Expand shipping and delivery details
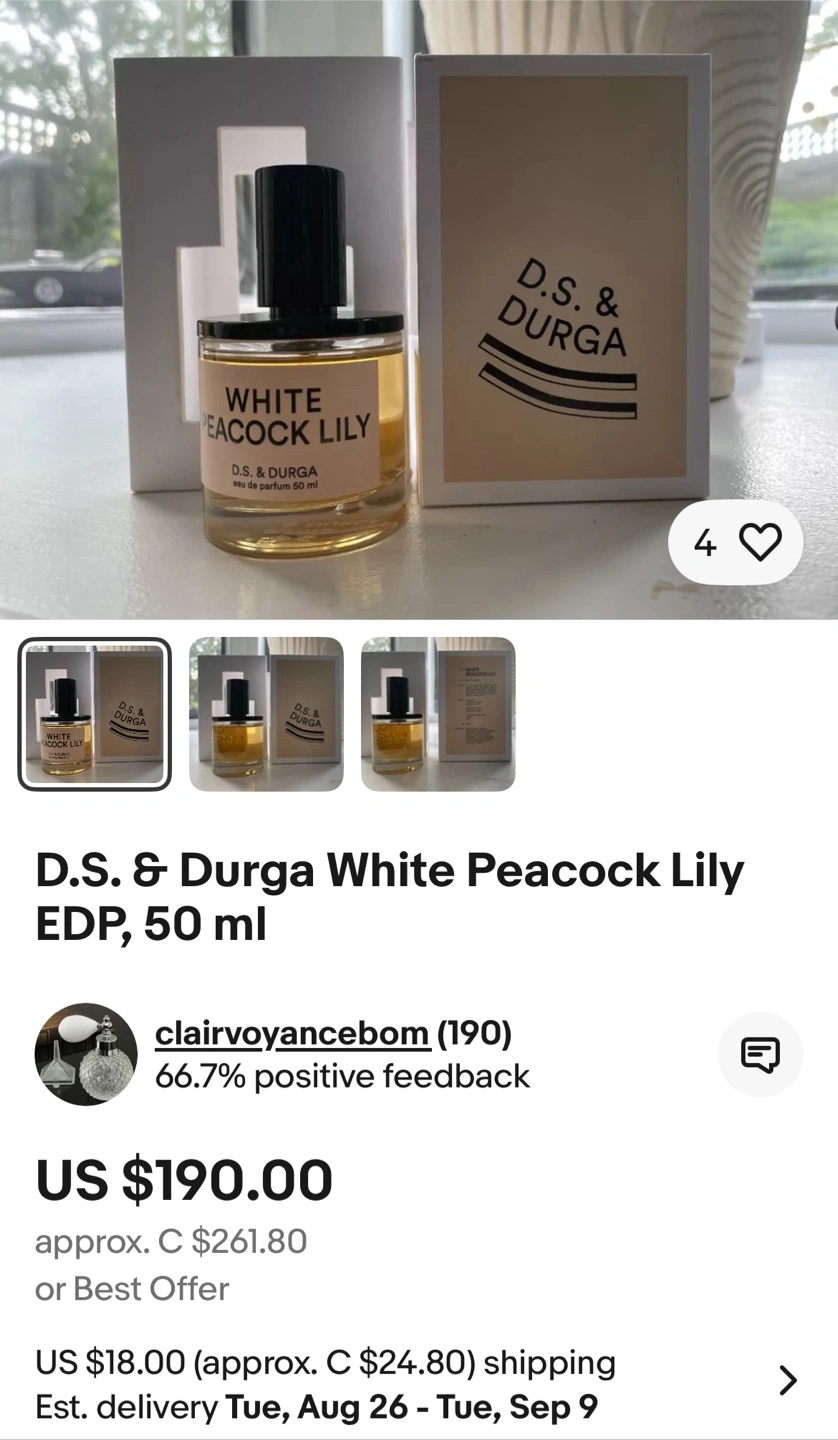 788,1381
